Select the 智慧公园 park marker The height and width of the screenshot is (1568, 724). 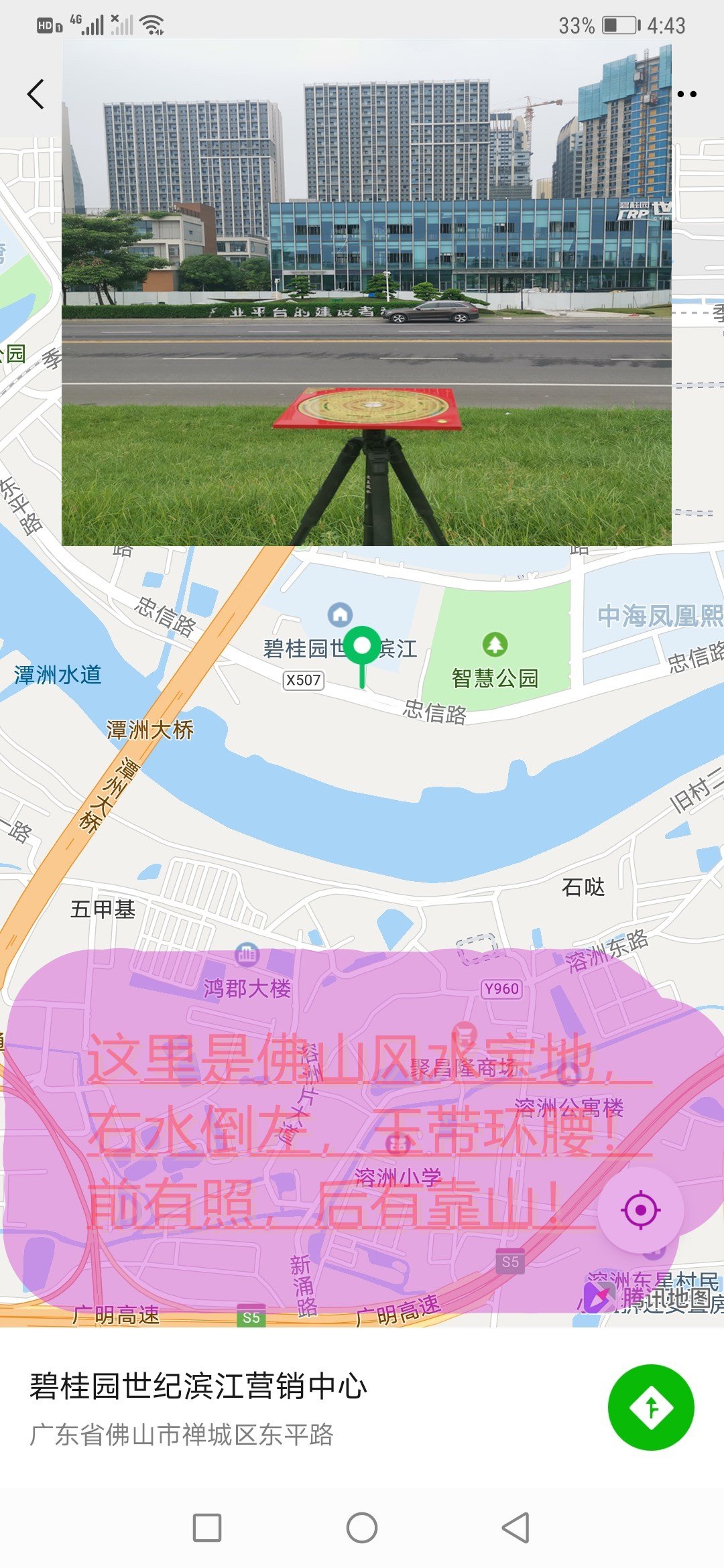(x=495, y=645)
